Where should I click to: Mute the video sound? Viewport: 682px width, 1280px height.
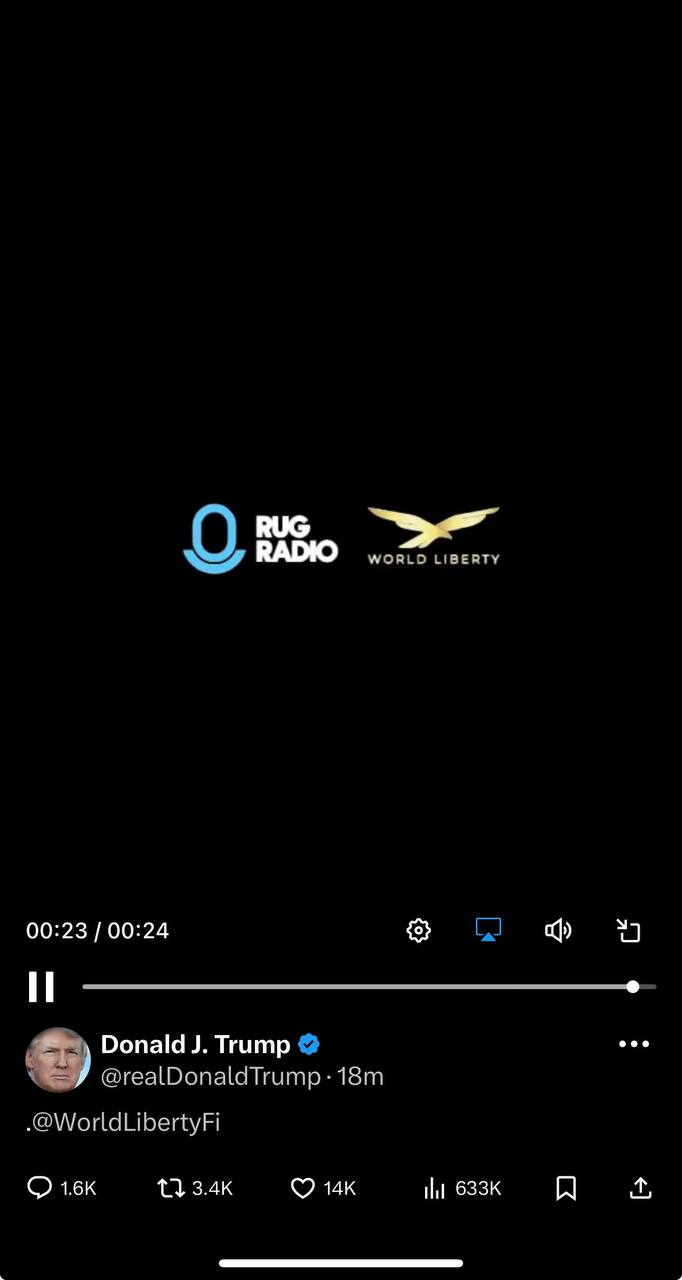(x=558, y=931)
